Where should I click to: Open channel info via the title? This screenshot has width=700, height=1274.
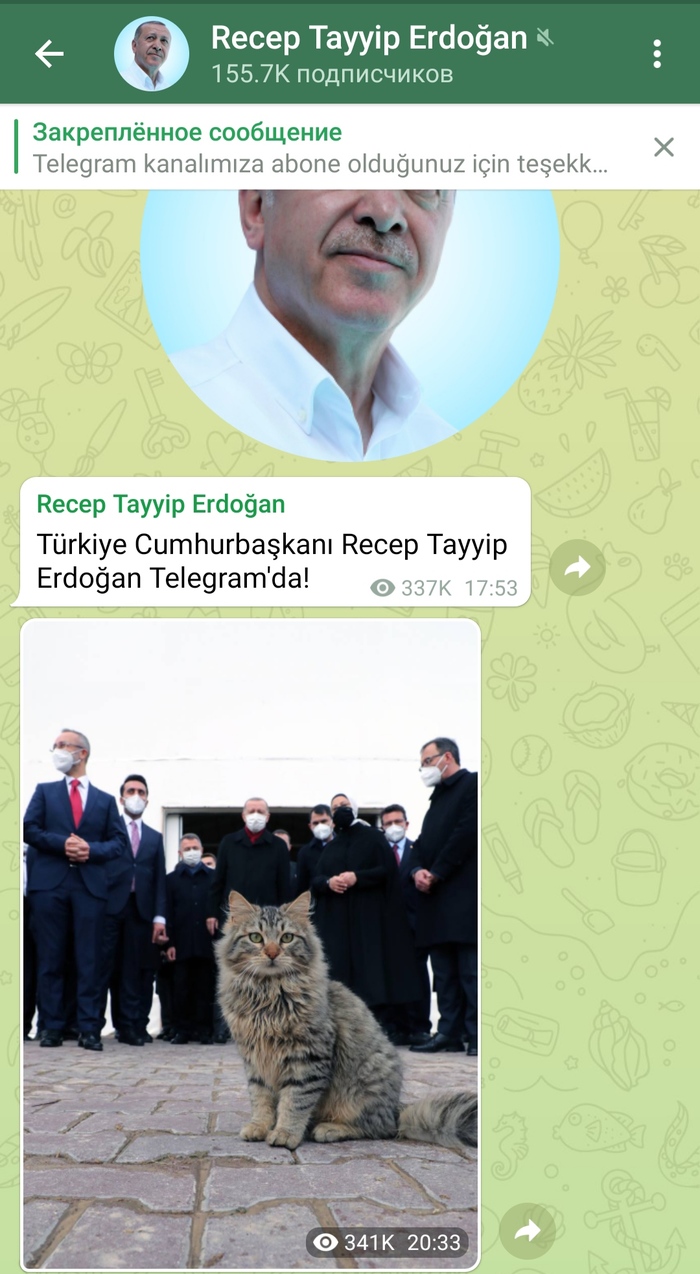pyautogui.click(x=368, y=40)
